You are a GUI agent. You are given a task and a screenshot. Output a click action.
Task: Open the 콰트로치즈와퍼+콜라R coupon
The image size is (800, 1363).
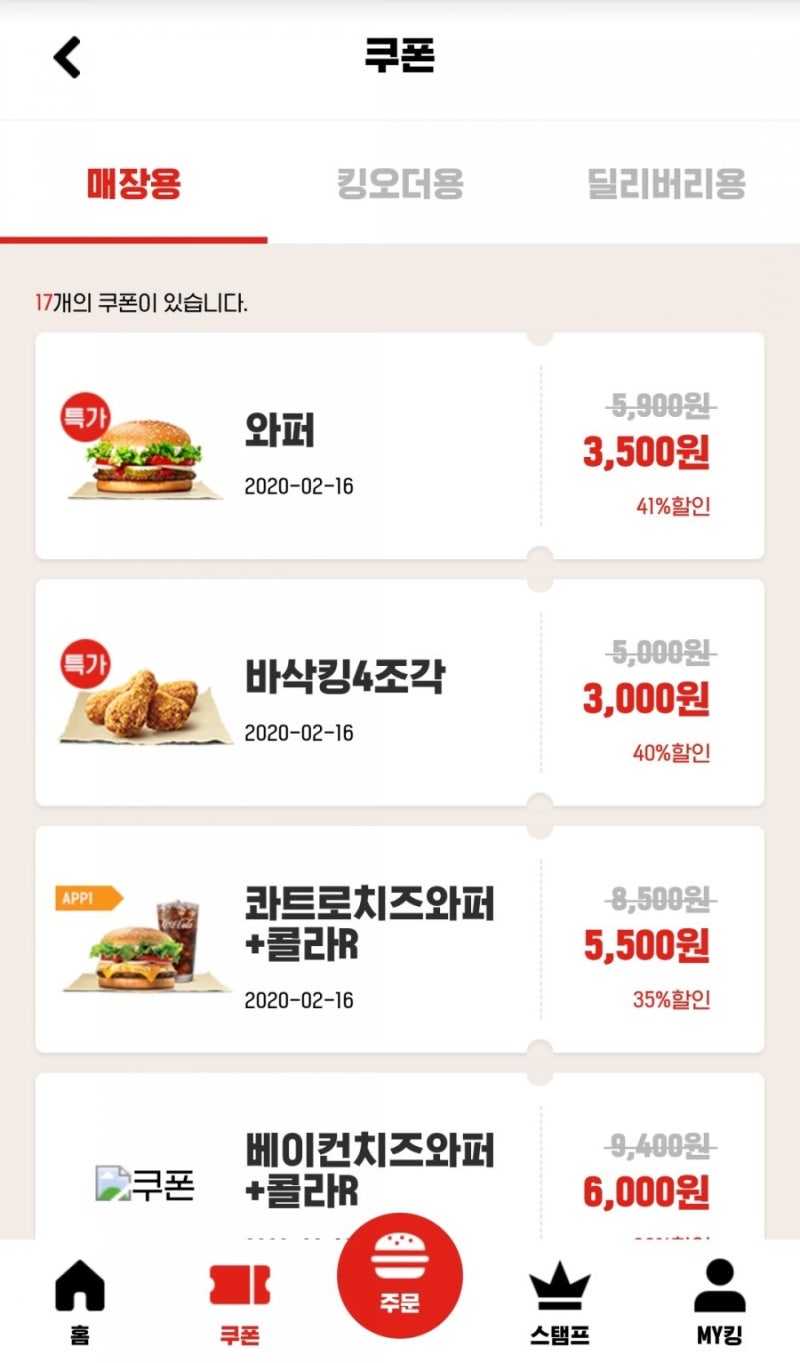point(400,939)
